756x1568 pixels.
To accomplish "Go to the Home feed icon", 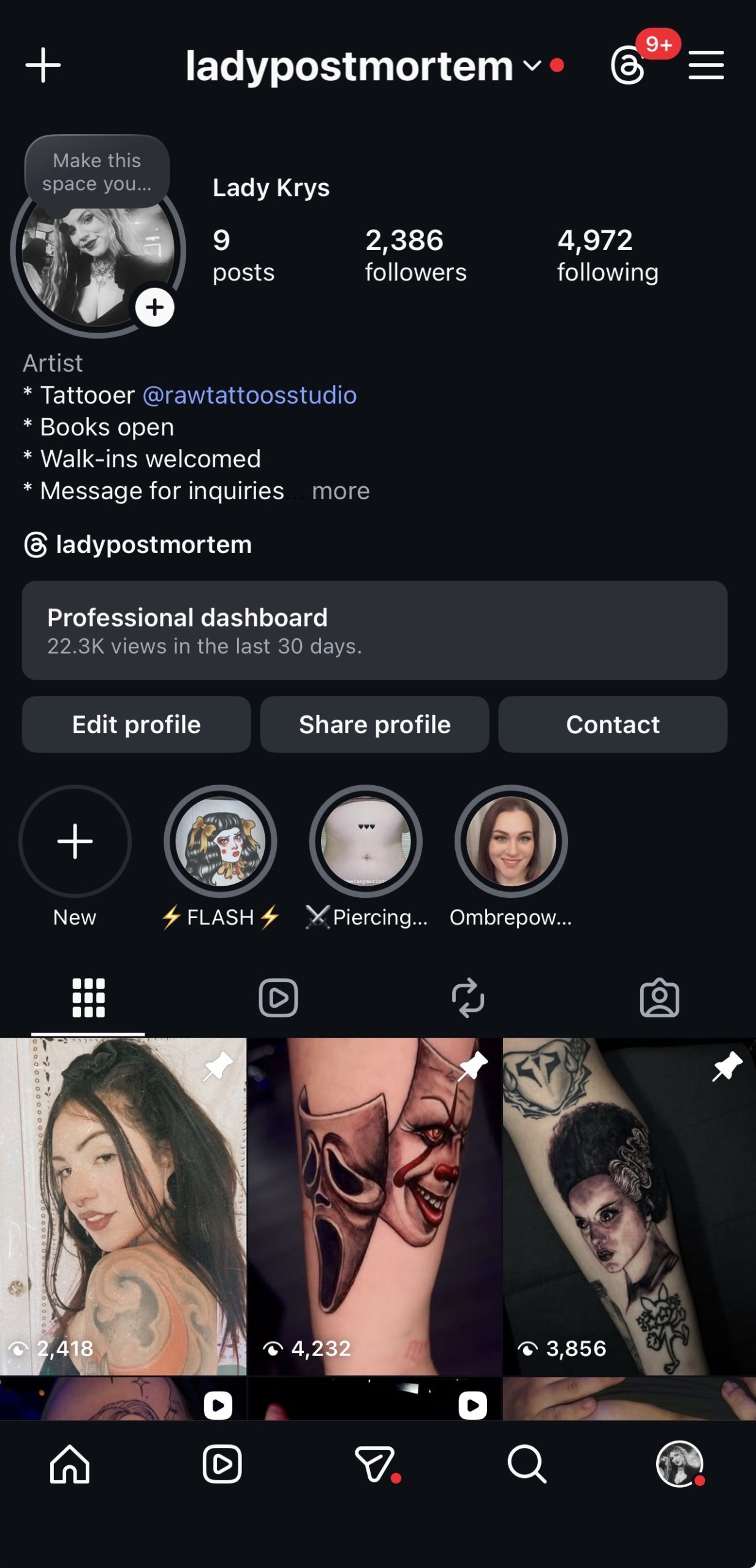I will pyautogui.click(x=69, y=1463).
